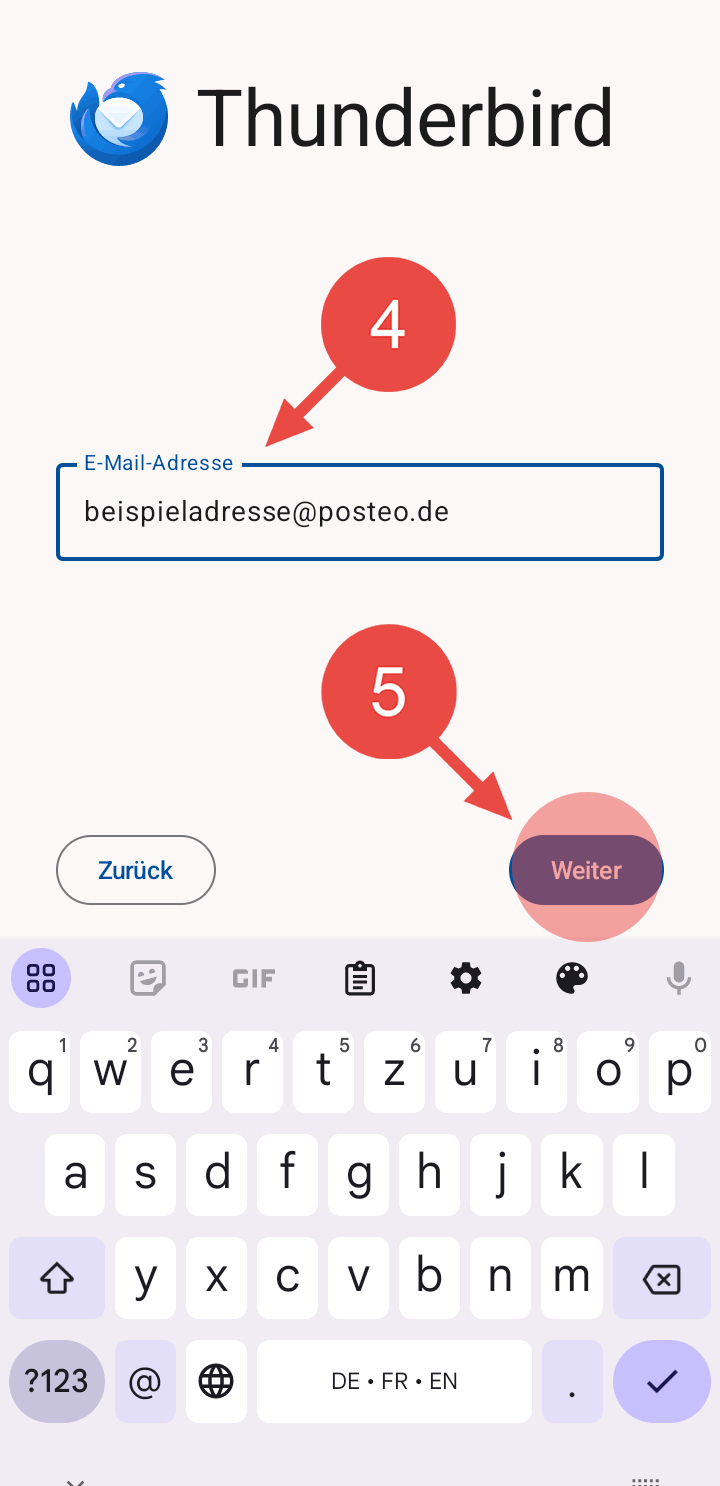This screenshot has height=1486, width=720.
Task: Confirm input with the keyboard checkmark key
Action: (x=661, y=1381)
